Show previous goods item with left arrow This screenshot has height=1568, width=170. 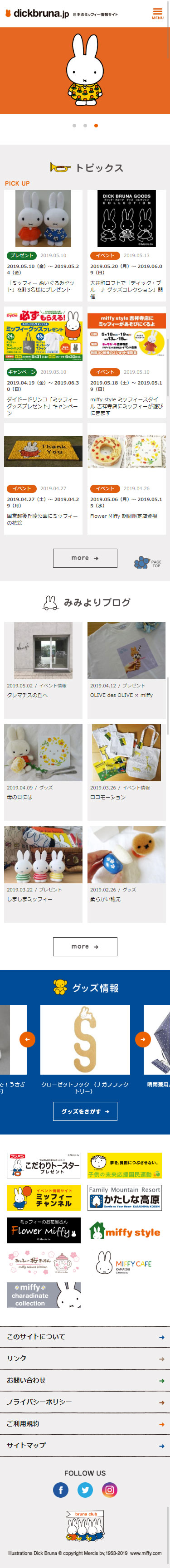point(27,1039)
